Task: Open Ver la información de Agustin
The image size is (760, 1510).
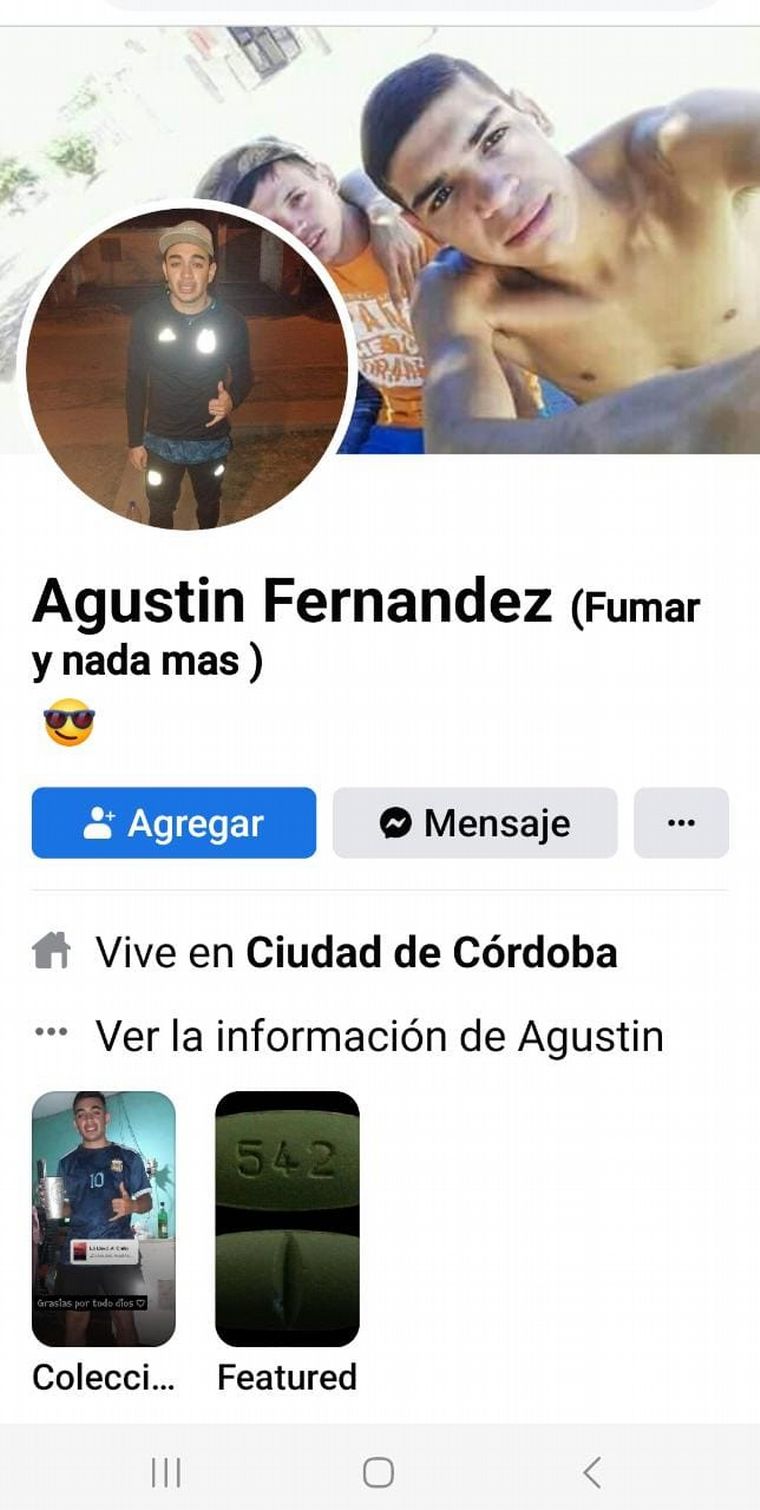Action: point(379,1036)
